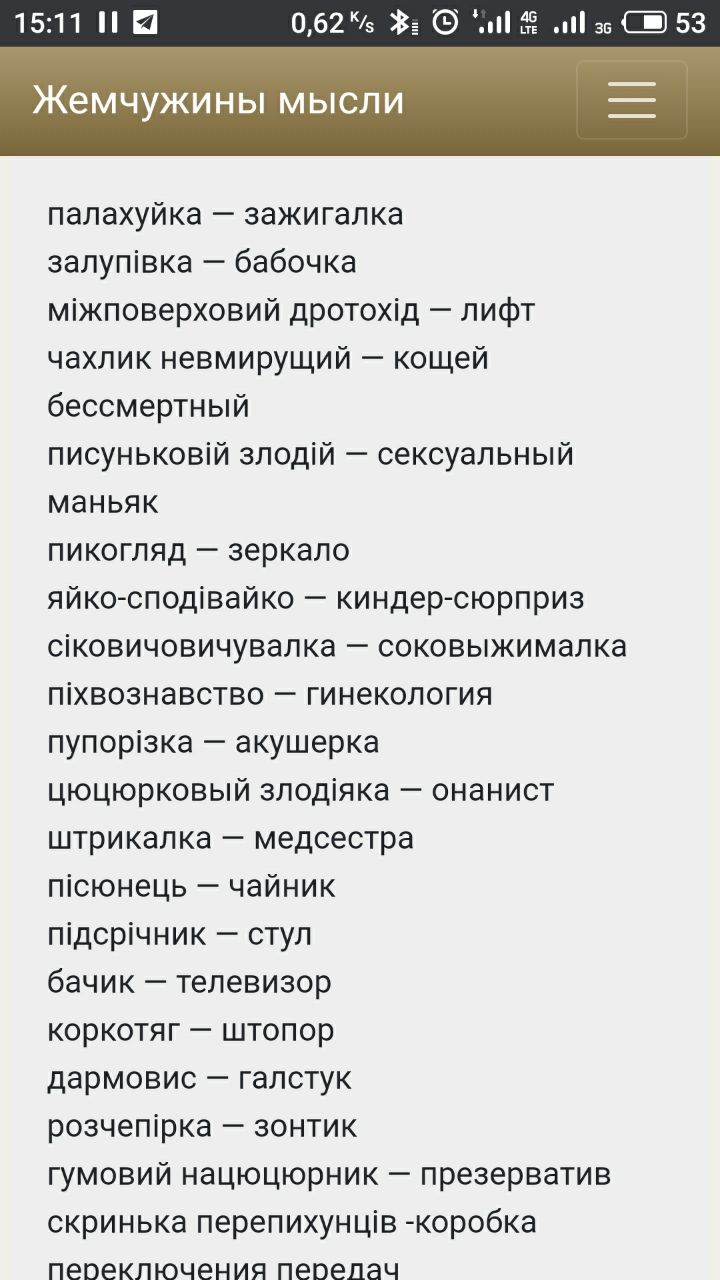This screenshot has width=720, height=1280.
Task: Open the Жемчужины мысли site title
Action: (218, 101)
